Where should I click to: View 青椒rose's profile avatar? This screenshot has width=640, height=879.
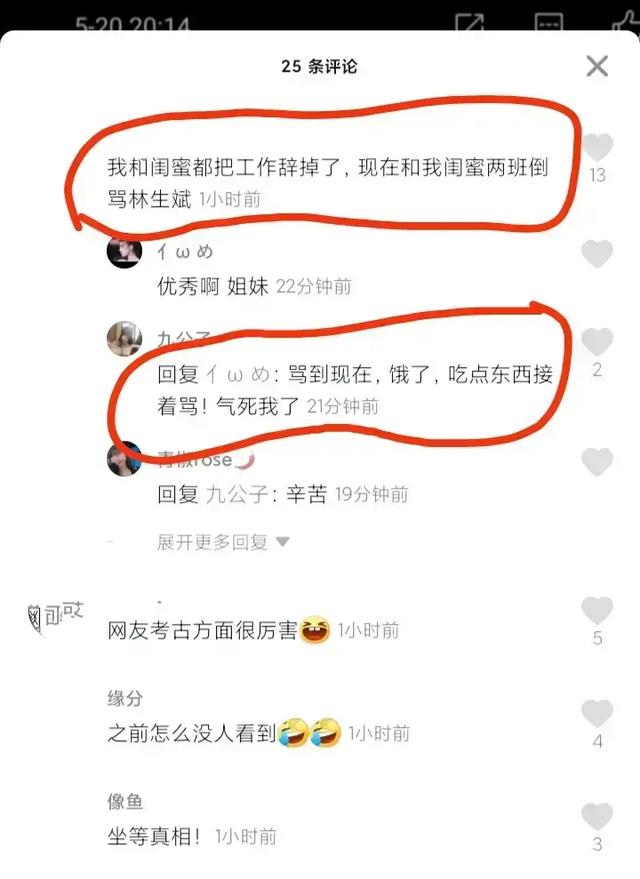tap(124, 461)
